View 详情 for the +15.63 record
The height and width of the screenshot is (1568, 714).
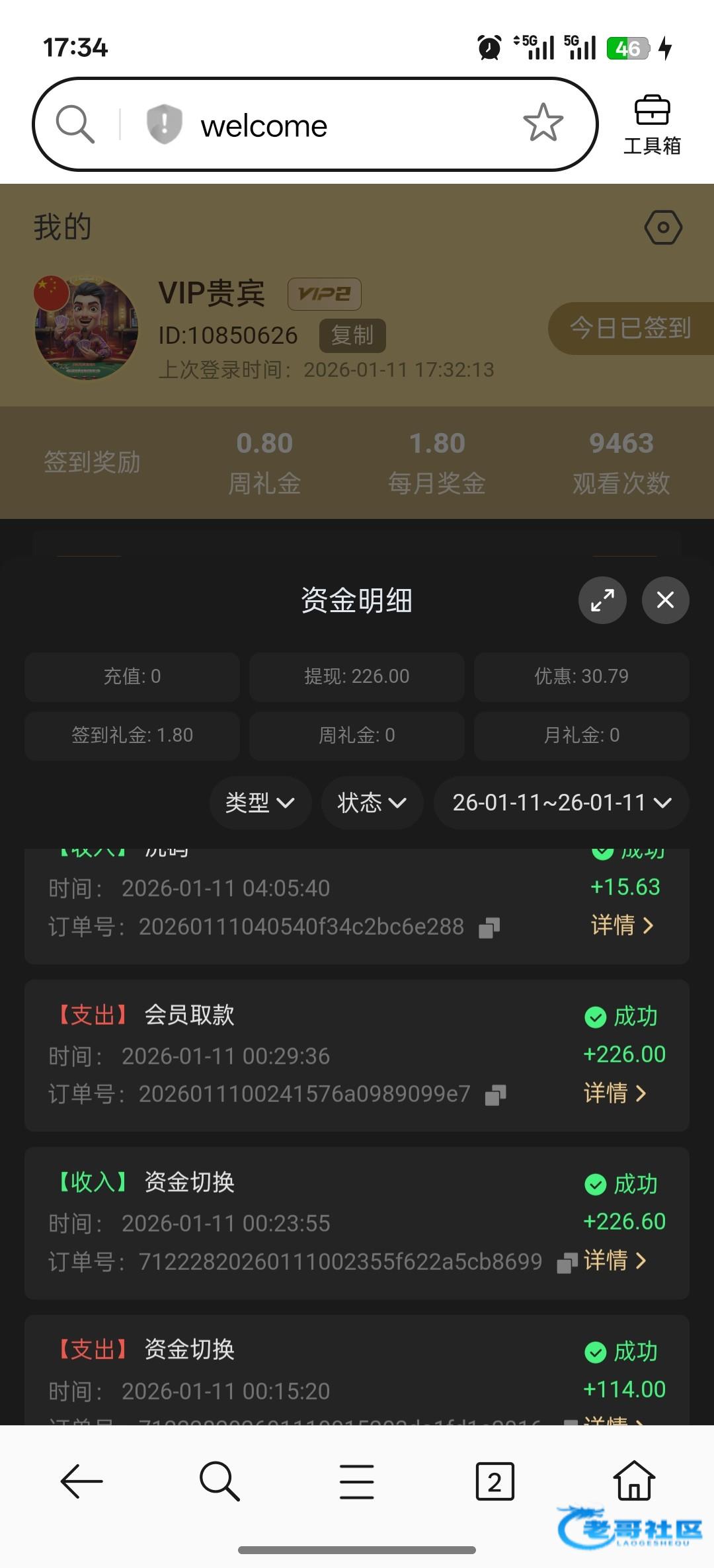coord(622,925)
